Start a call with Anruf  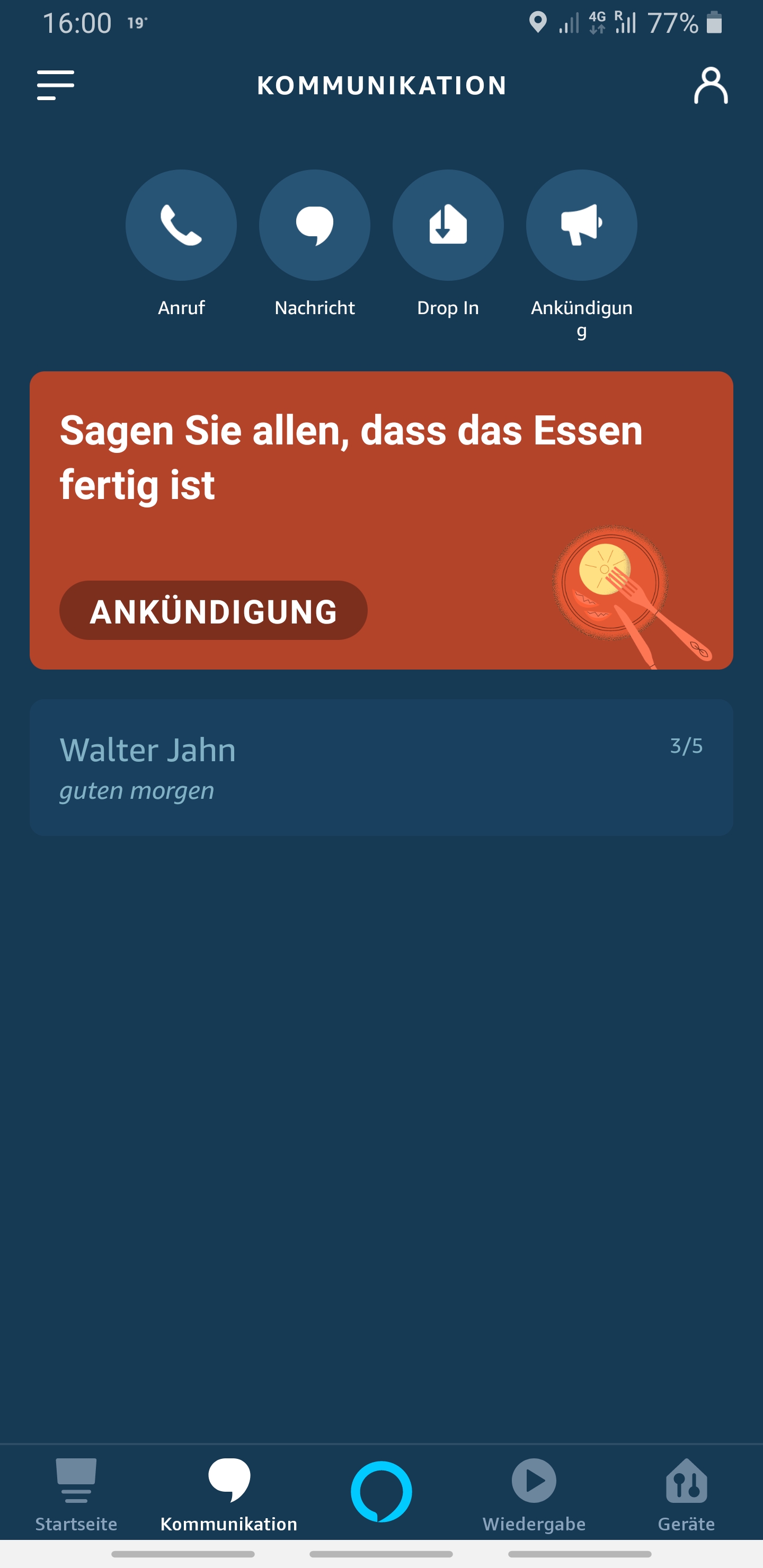[x=181, y=225]
